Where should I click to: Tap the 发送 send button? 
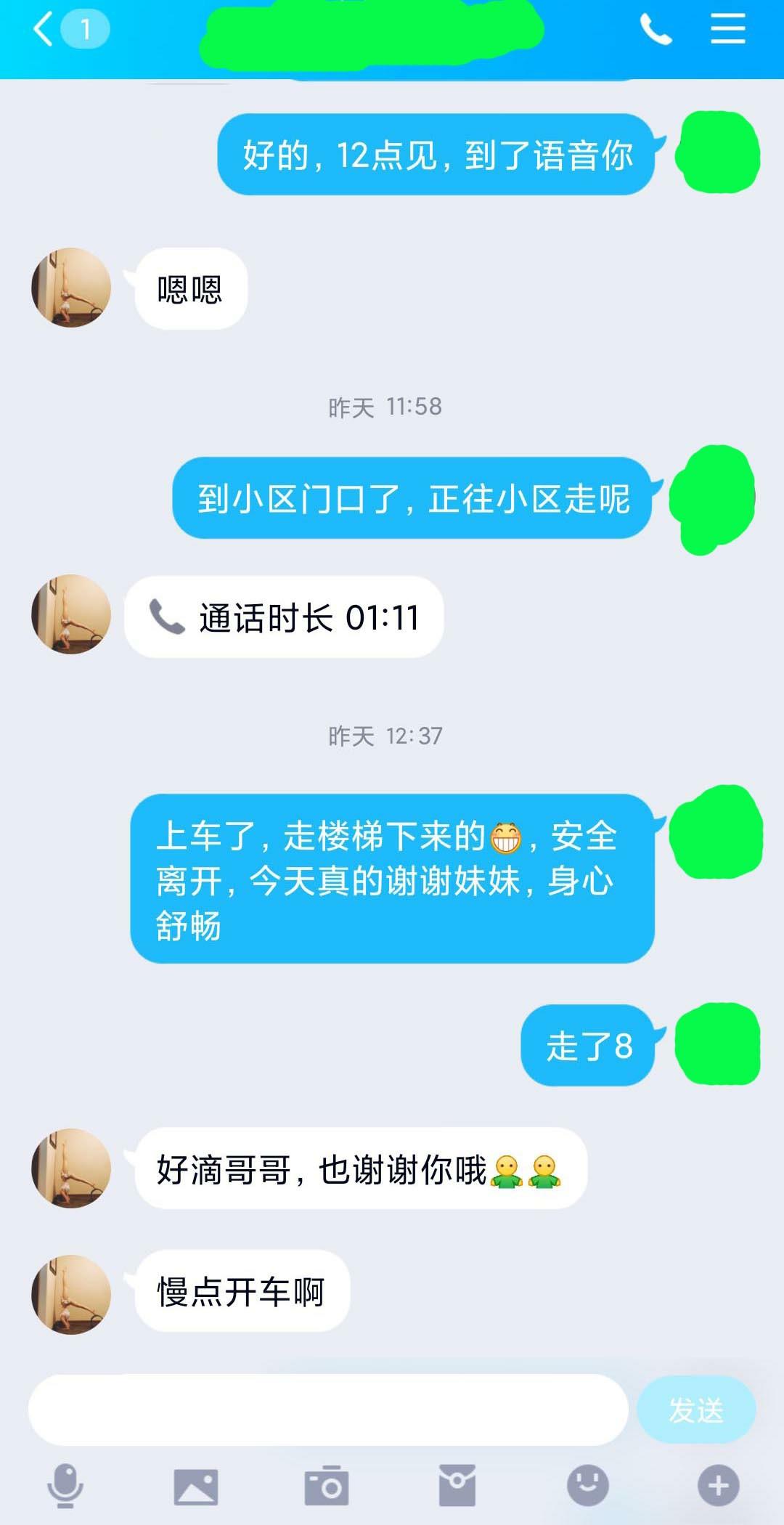point(695,1410)
